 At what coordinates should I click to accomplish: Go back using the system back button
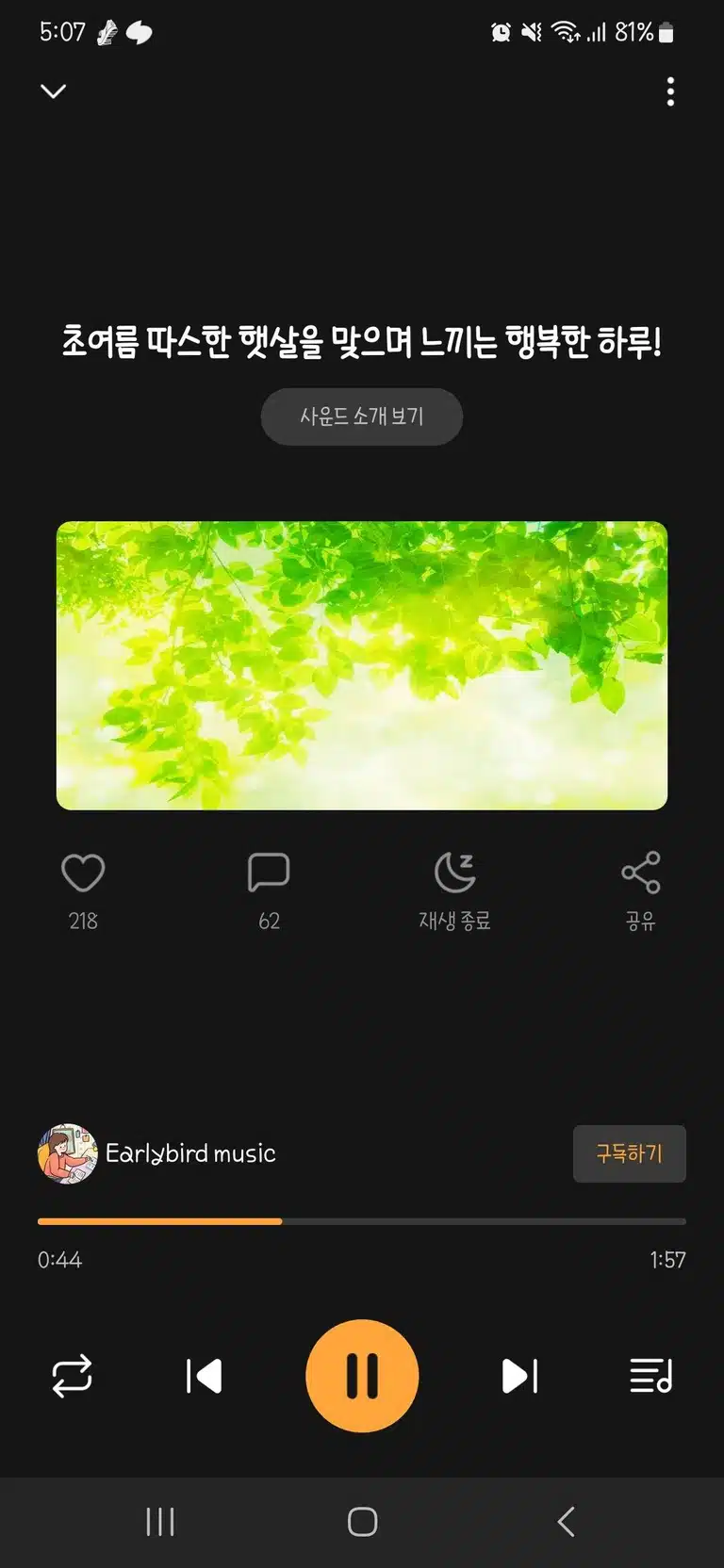click(x=566, y=1522)
